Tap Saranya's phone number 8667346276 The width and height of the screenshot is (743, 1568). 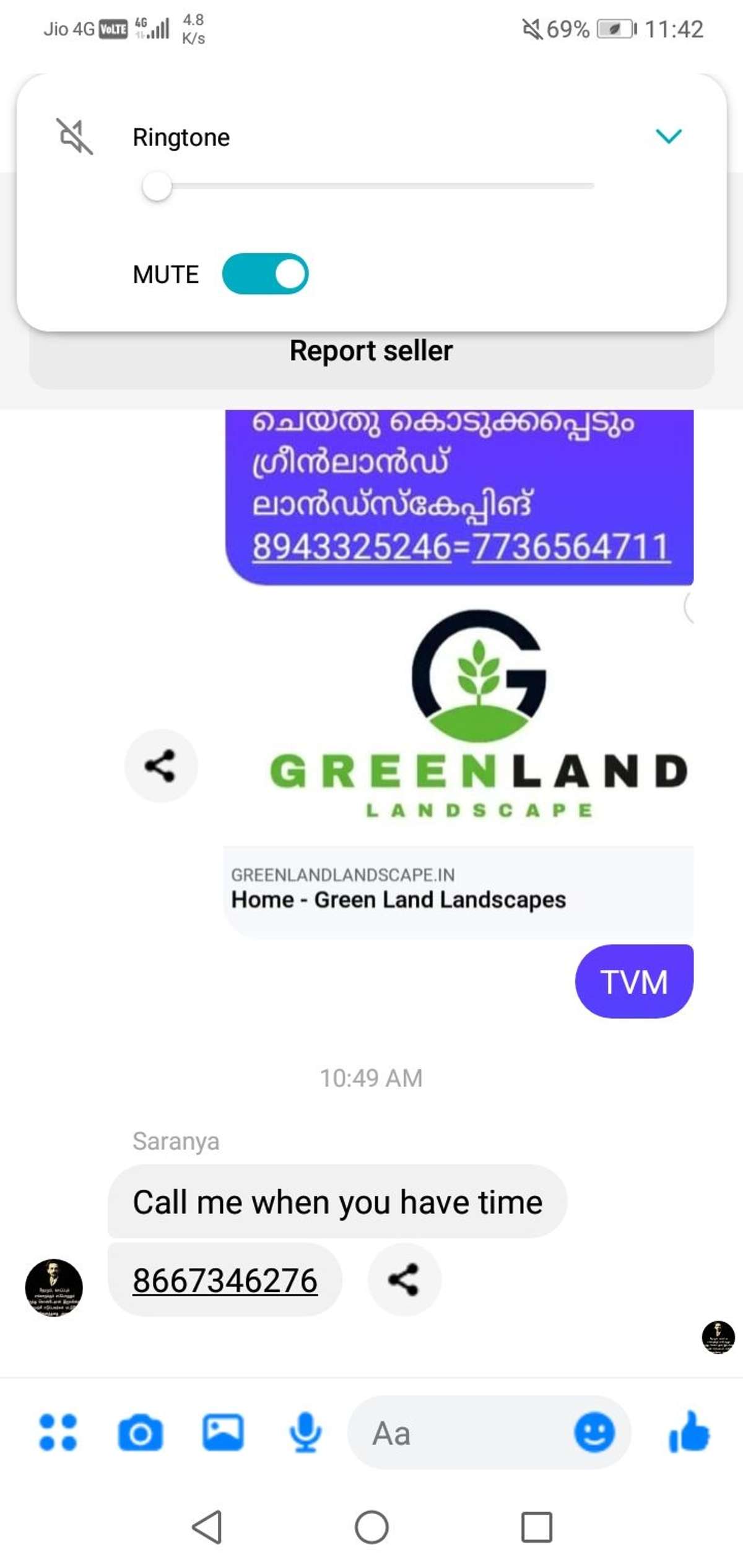pos(225,1281)
